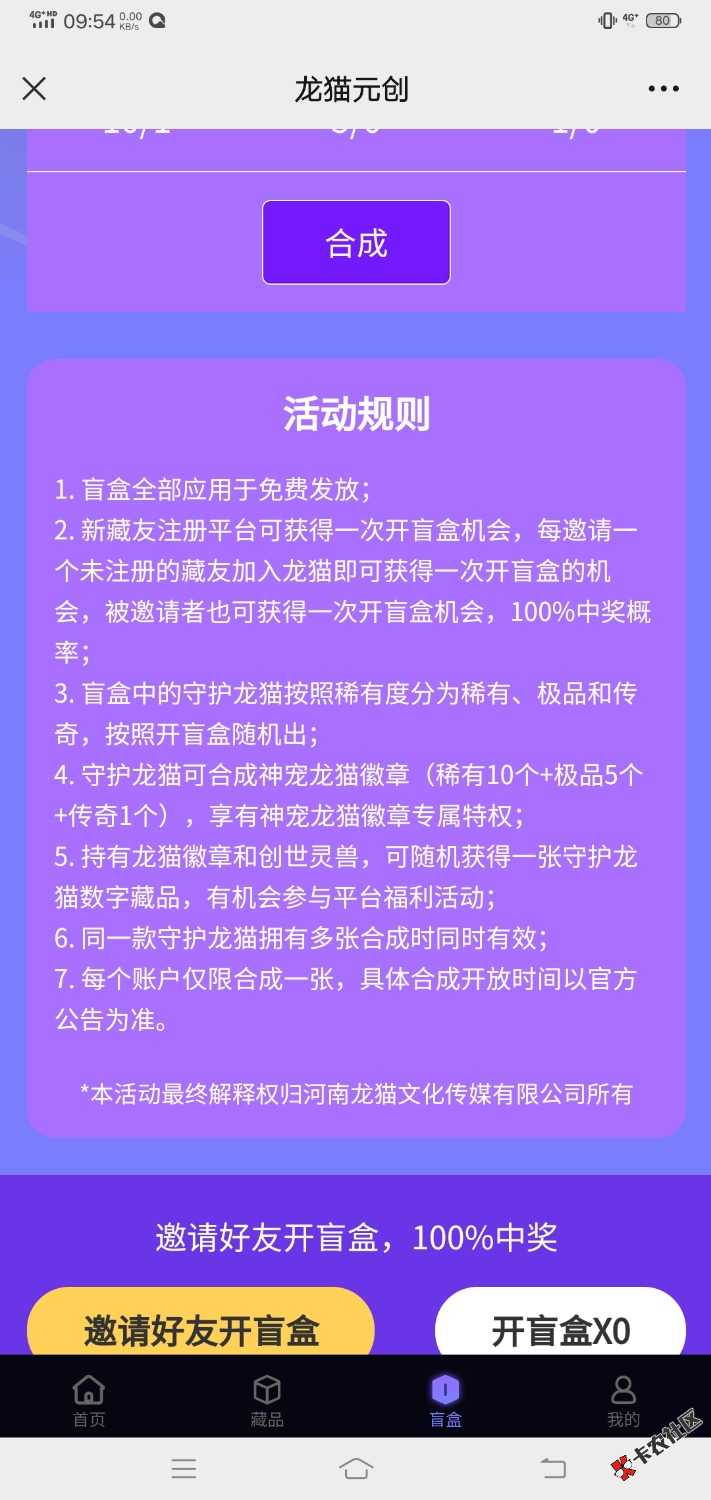Open the 我的 profile tab

click(623, 1399)
